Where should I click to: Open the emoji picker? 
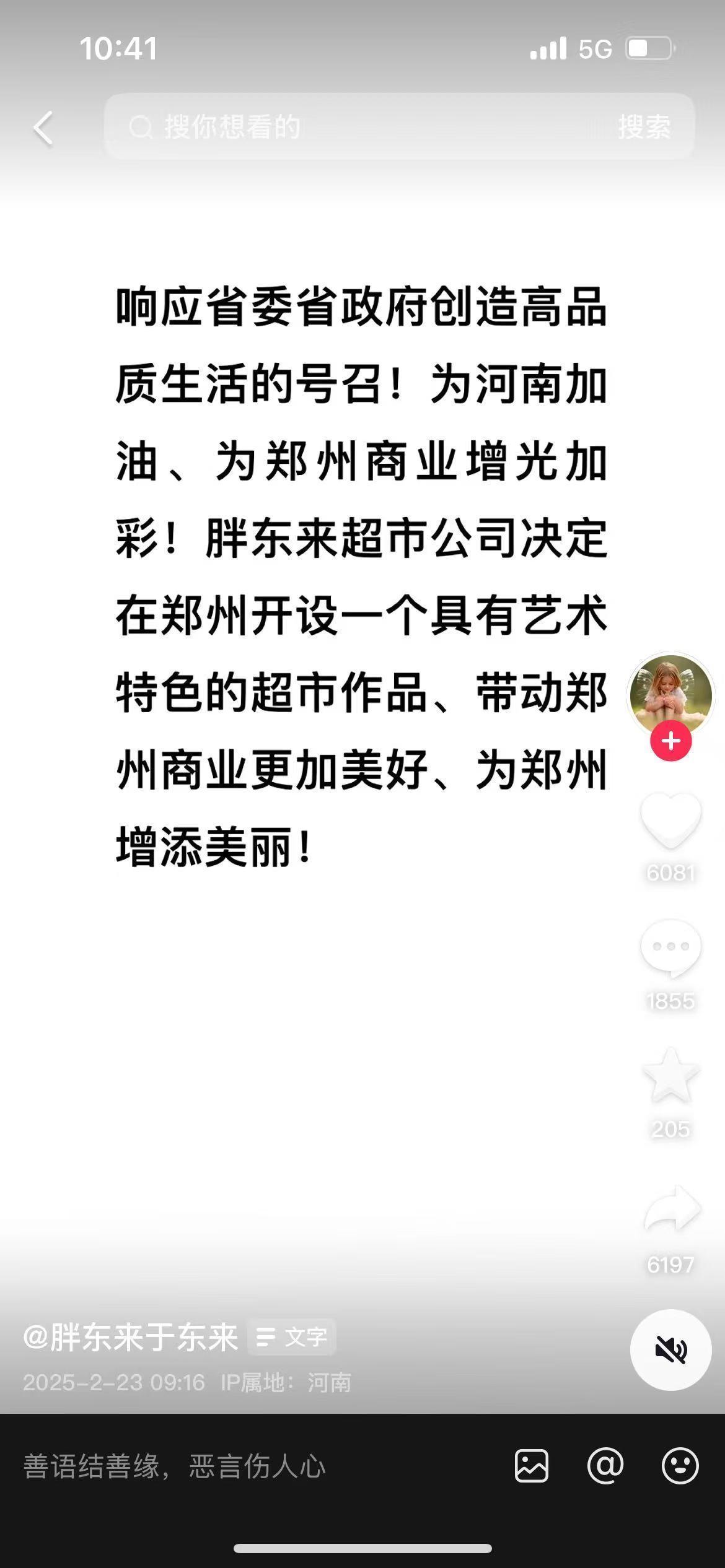680,1466
